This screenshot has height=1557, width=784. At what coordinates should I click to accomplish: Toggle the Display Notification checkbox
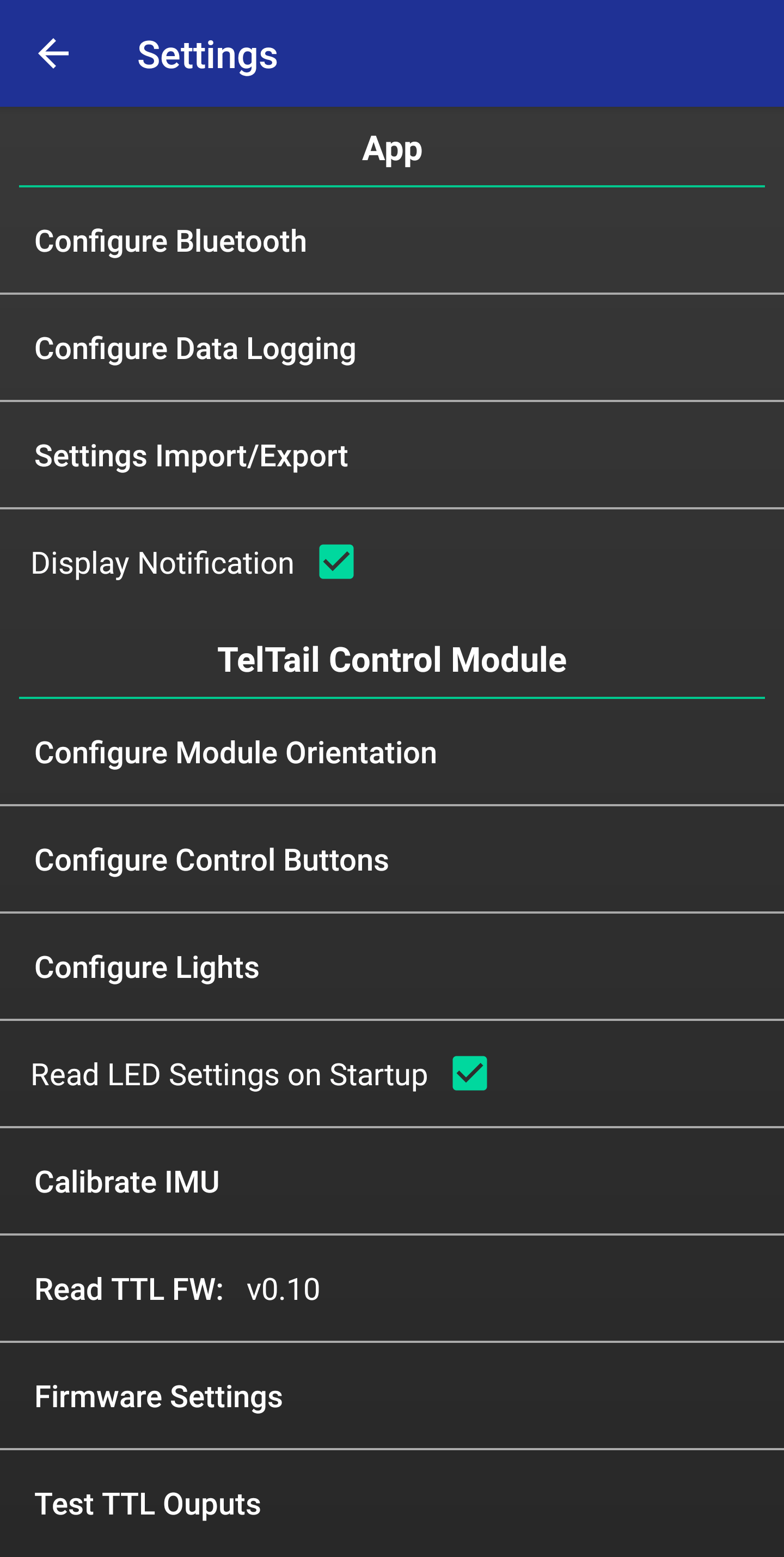pos(336,562)
